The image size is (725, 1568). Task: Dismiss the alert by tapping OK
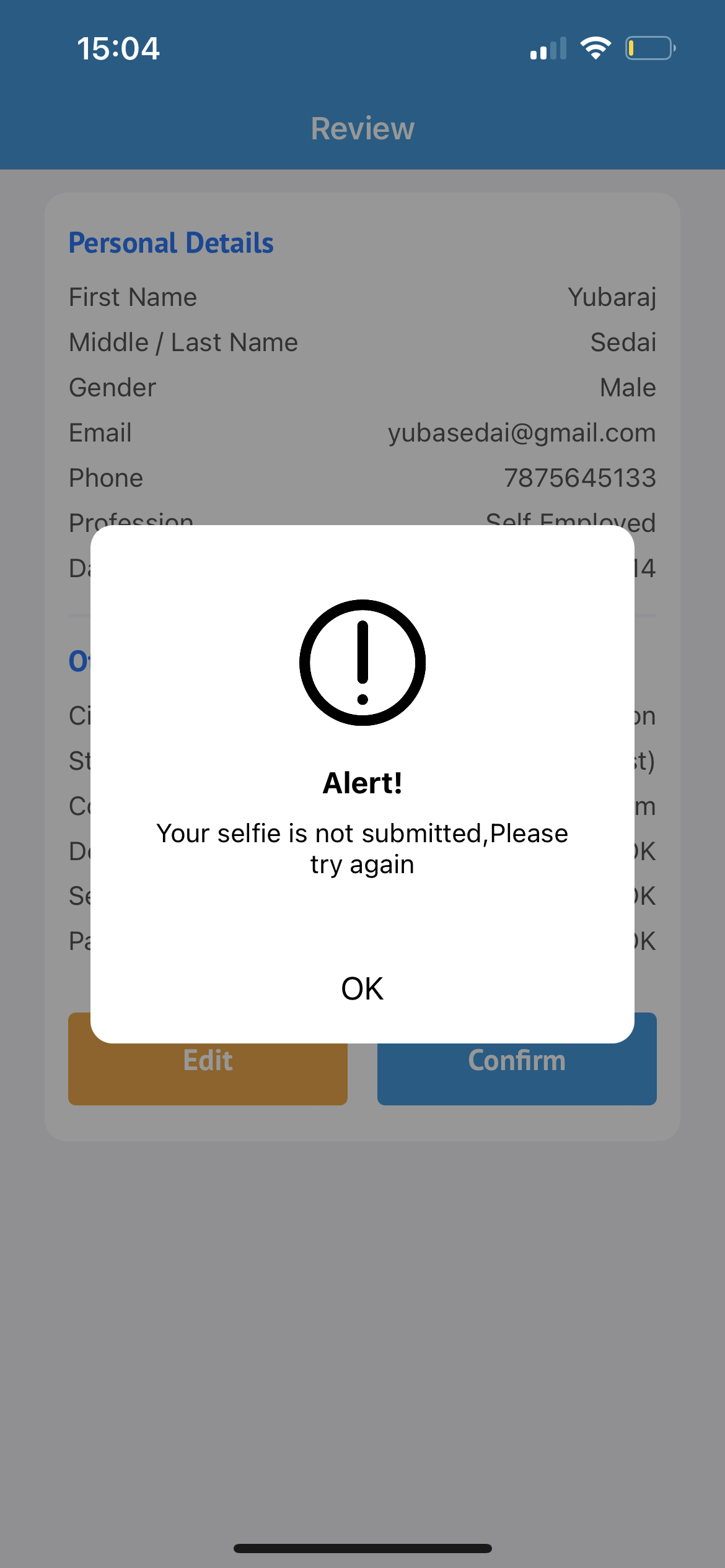point(362,988)
